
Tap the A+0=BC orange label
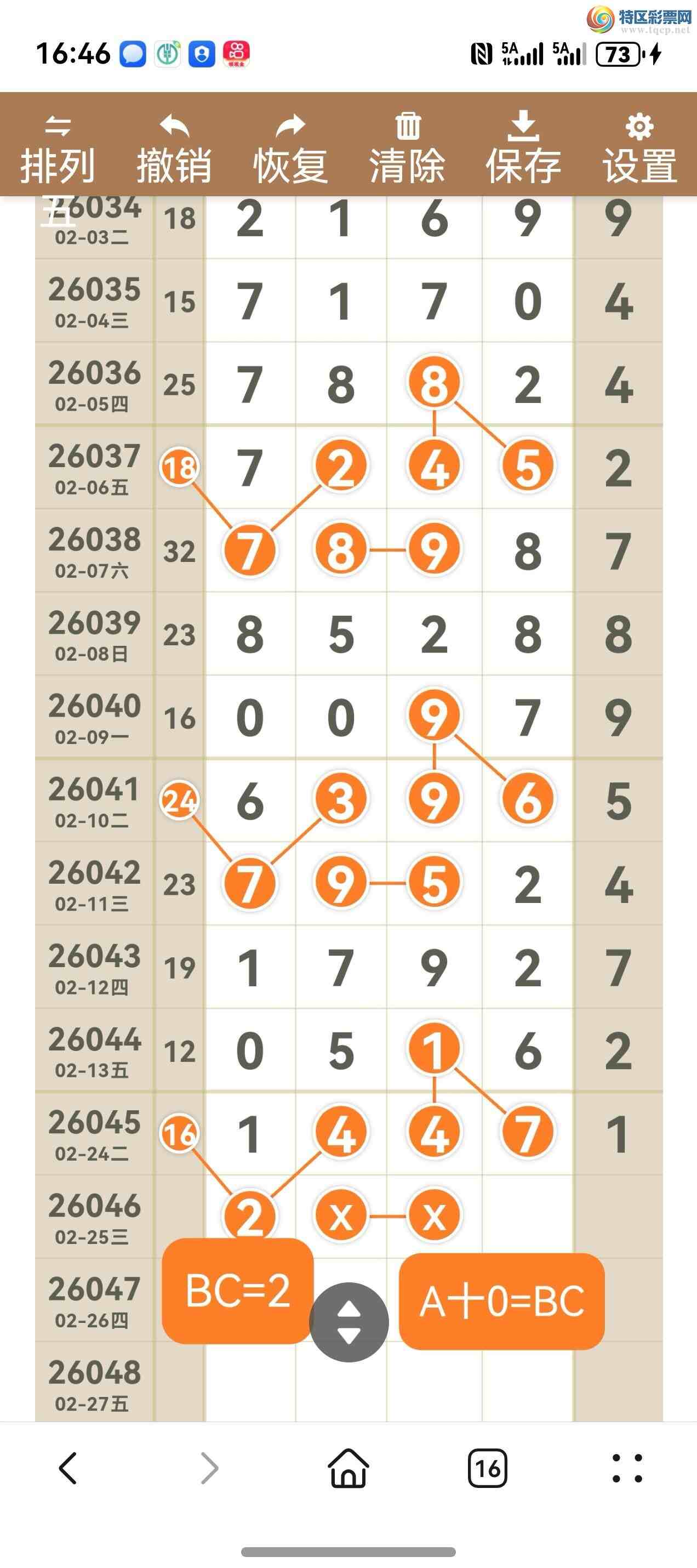[x=502, y=1302]
